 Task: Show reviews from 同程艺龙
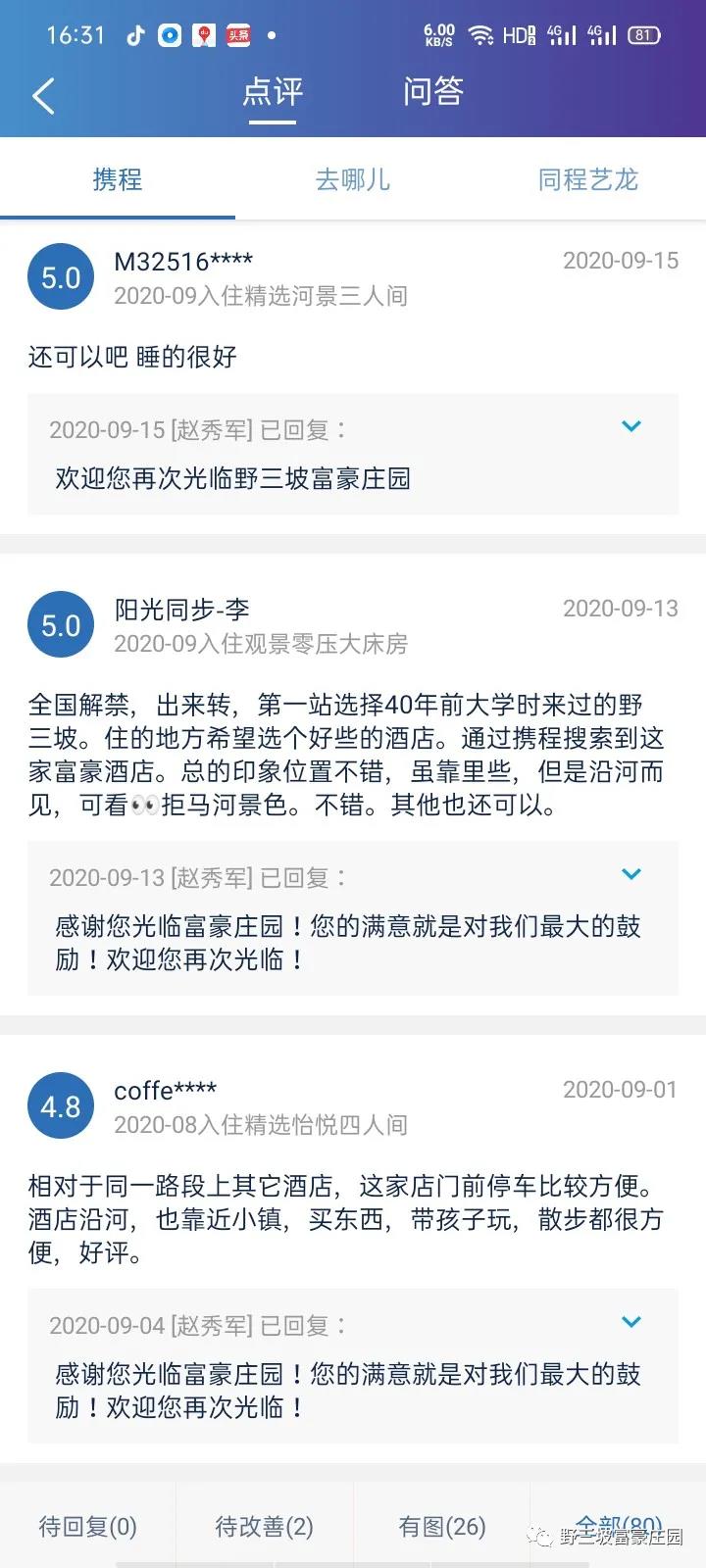(x=588, y=179)
